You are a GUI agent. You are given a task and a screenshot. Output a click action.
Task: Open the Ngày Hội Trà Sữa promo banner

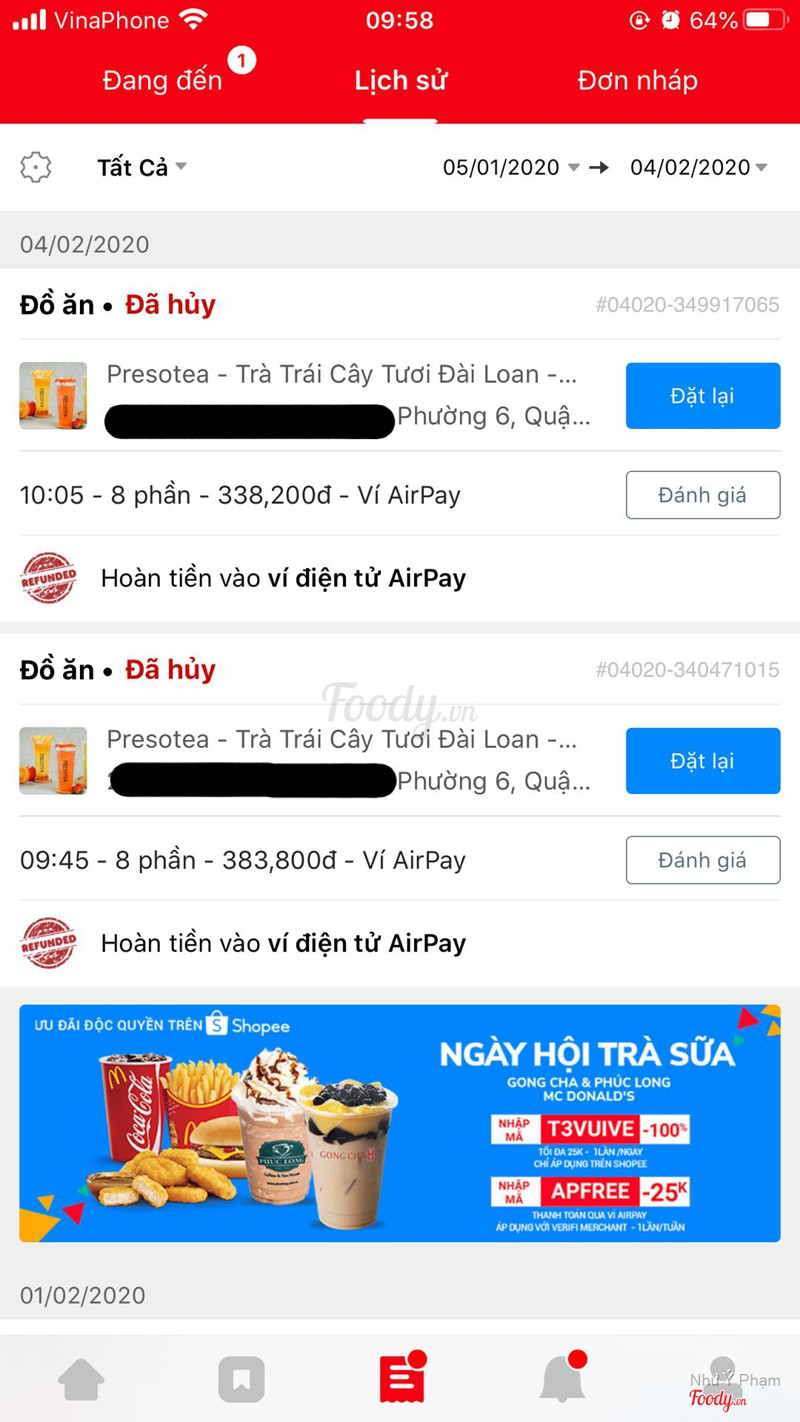click(400, 1123)
